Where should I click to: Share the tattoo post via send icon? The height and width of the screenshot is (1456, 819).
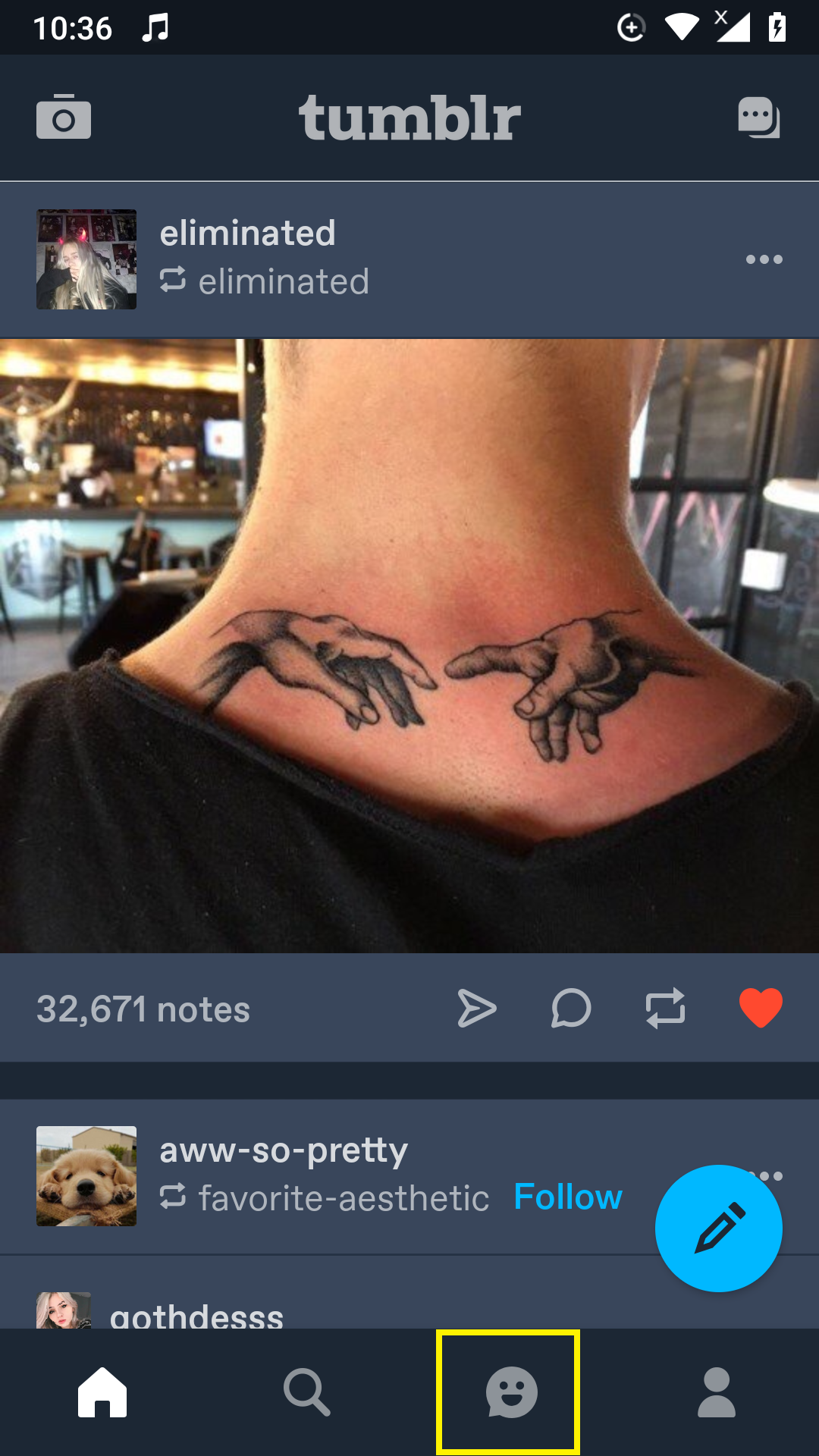pyautogui.click(x=477, y=1009)
